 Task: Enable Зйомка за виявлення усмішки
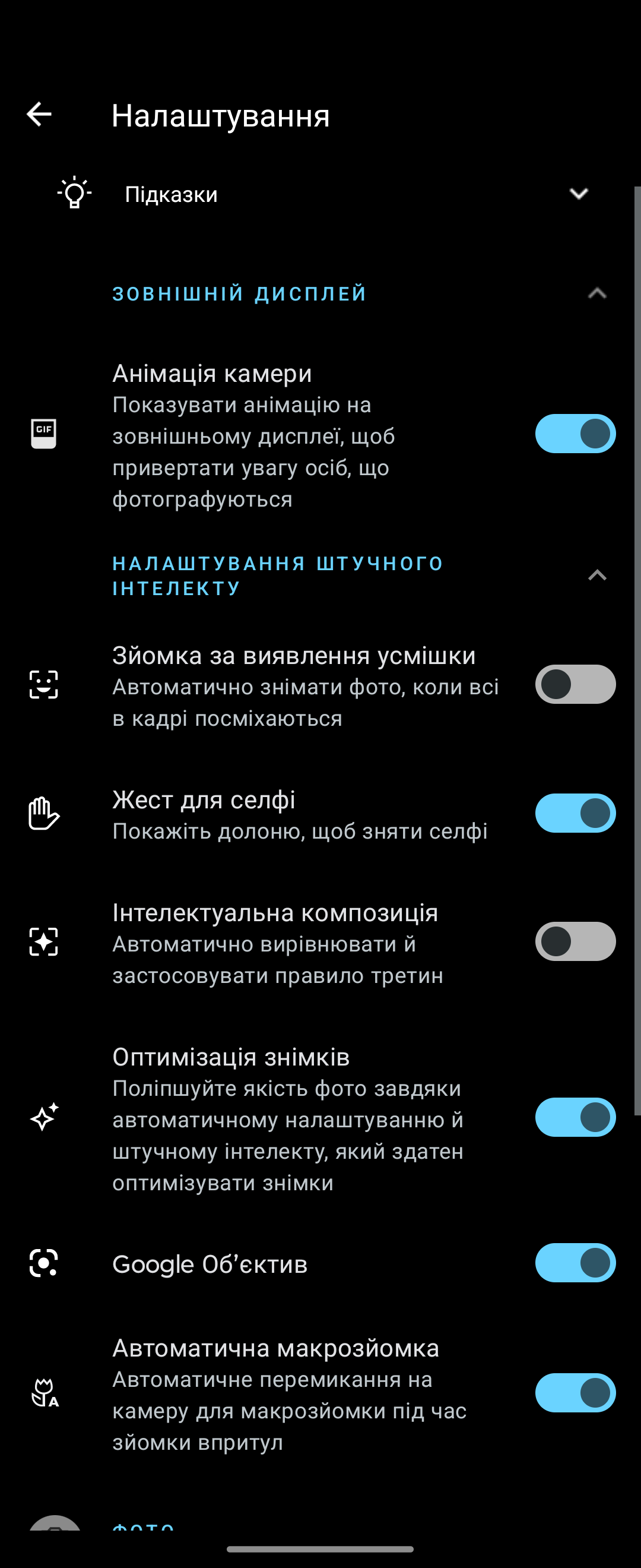(575, 684)
